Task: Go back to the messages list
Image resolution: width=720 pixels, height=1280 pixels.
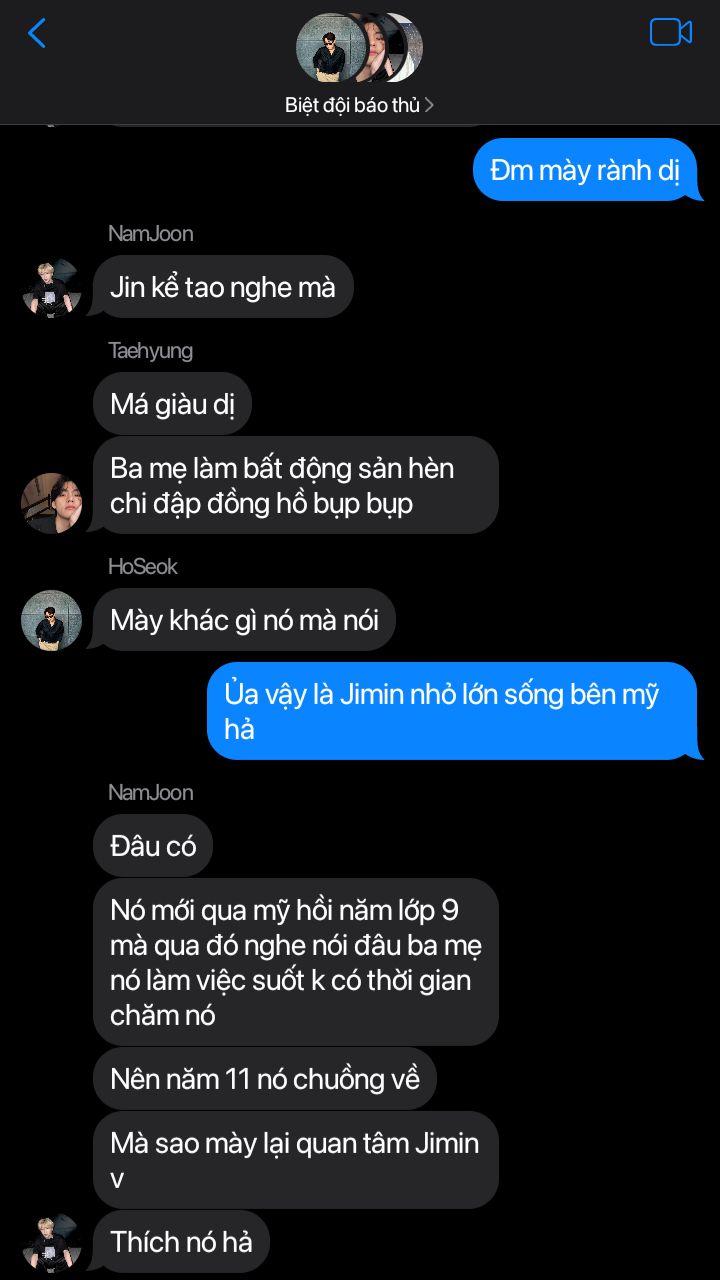Action: (x=37, y=34)
